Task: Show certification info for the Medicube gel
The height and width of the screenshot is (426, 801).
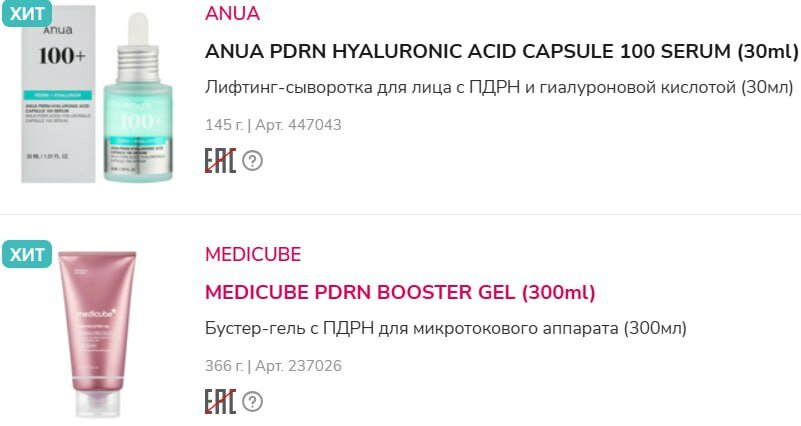Action: click(x=253, y=401)
